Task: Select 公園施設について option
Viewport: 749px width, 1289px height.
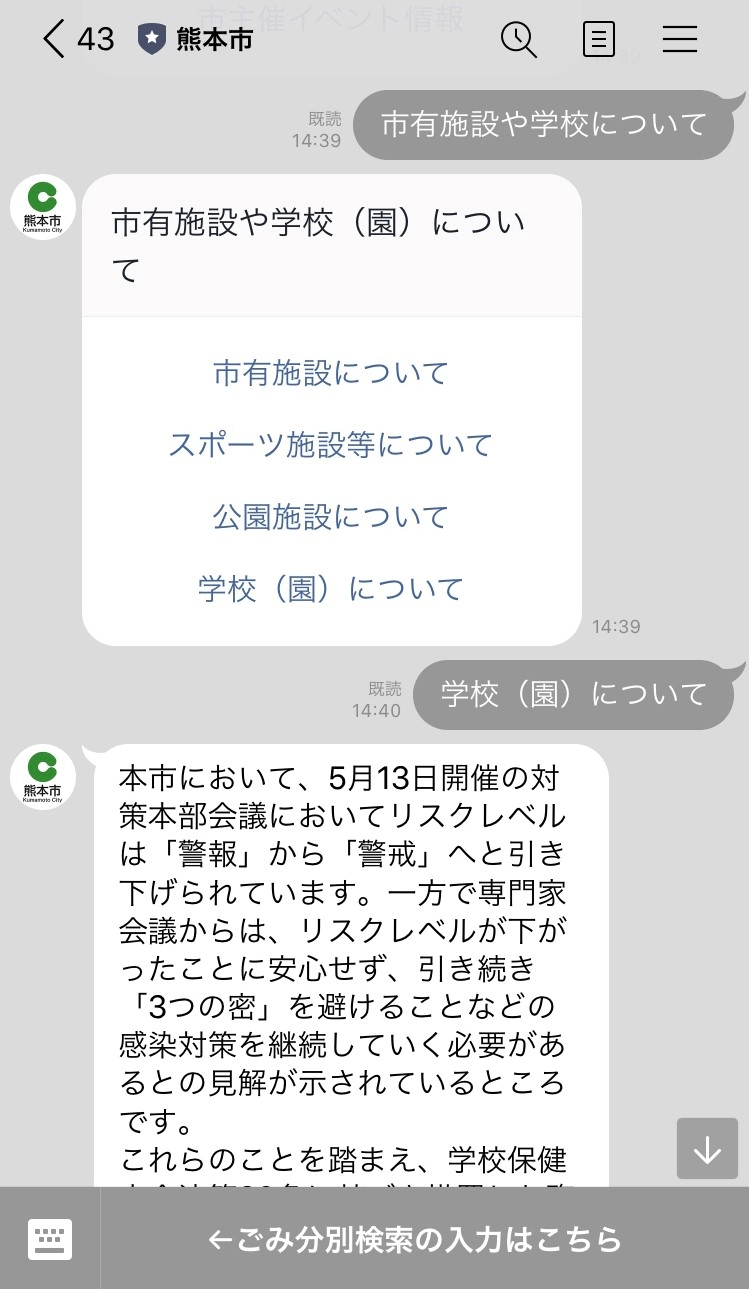Action: point(330,516)
